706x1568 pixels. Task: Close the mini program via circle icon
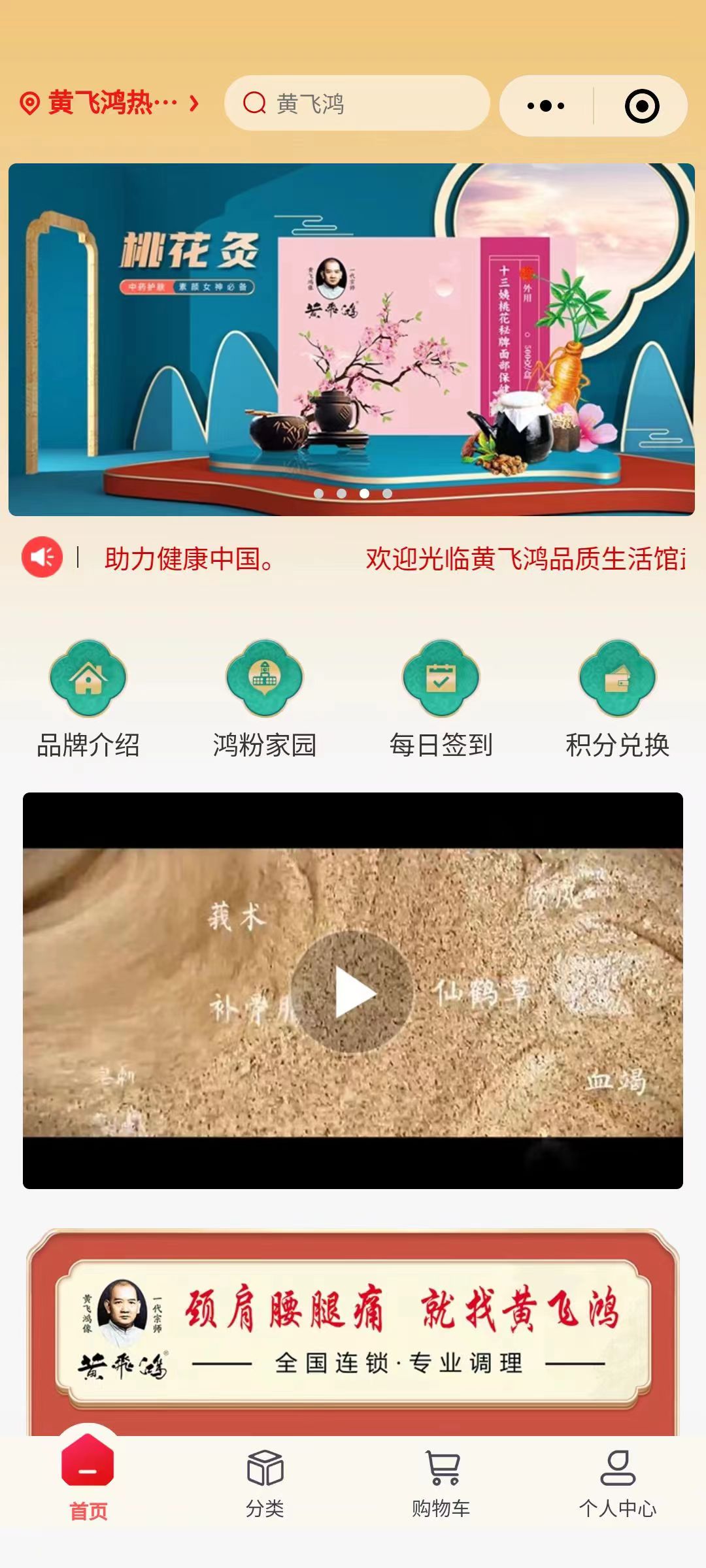pyautogui.click(x=641, y=106)
